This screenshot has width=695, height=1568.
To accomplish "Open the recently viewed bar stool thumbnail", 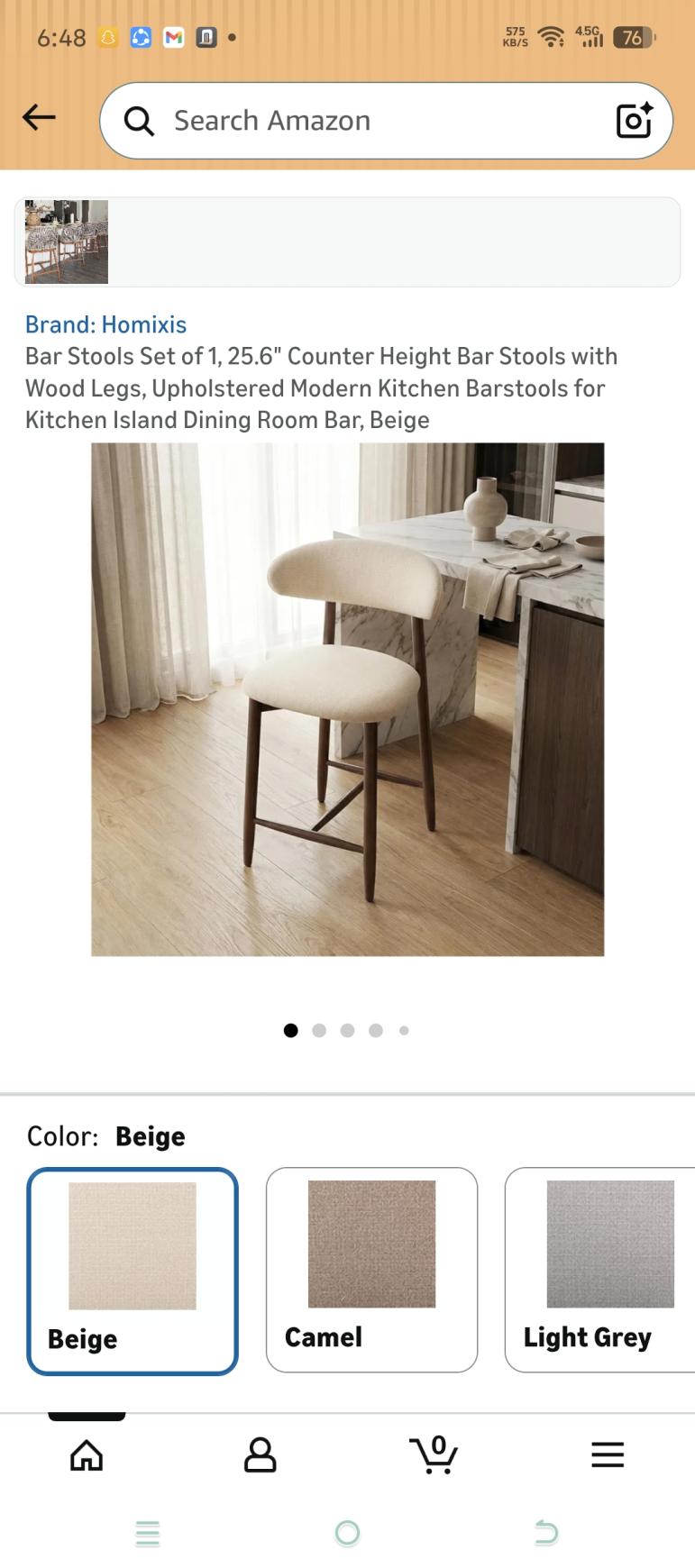I will 67,242.
